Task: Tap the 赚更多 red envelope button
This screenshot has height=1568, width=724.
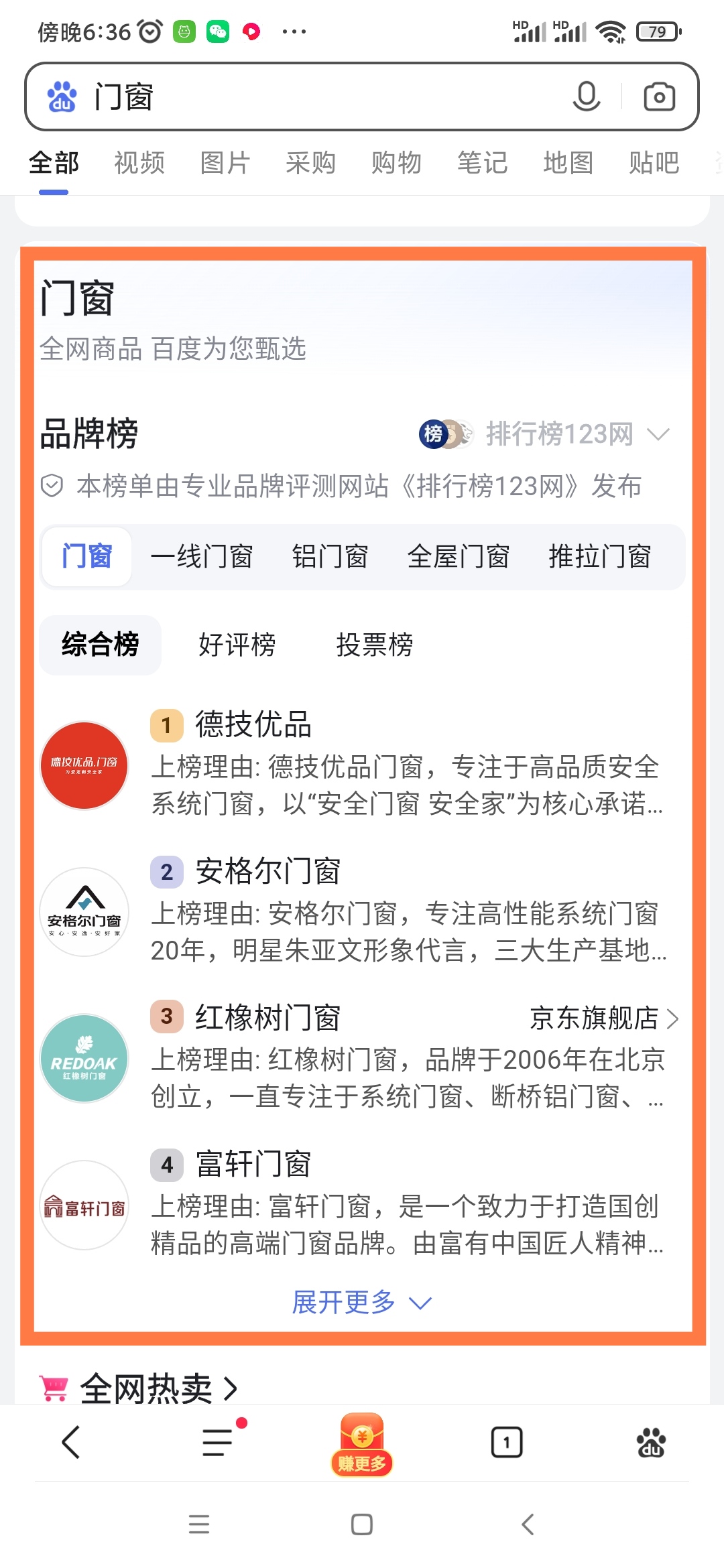Action: click(362, 1444)
